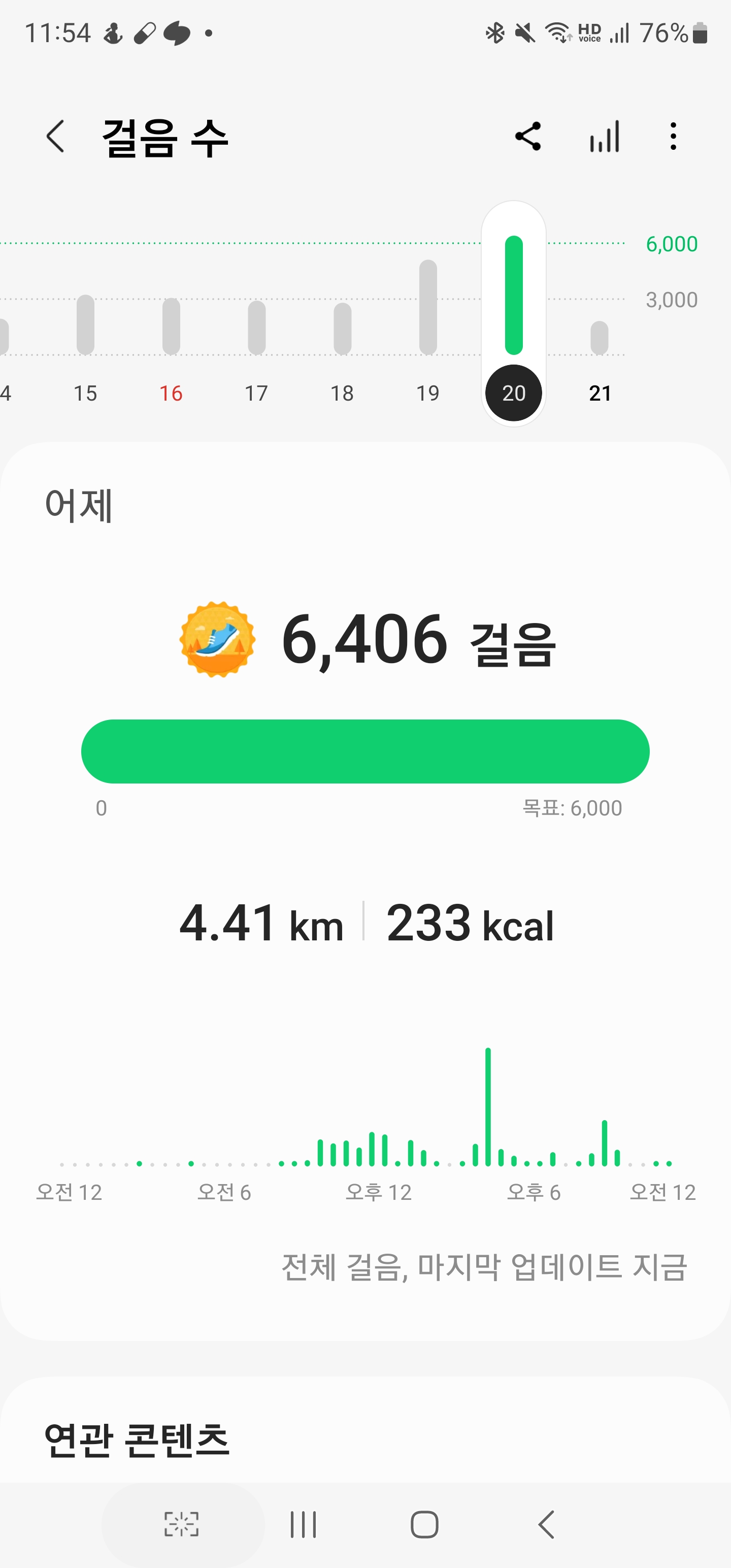Go back from the 걸음 수 screen
This screenshot has width=731, height=1568.
coord(55,137)
